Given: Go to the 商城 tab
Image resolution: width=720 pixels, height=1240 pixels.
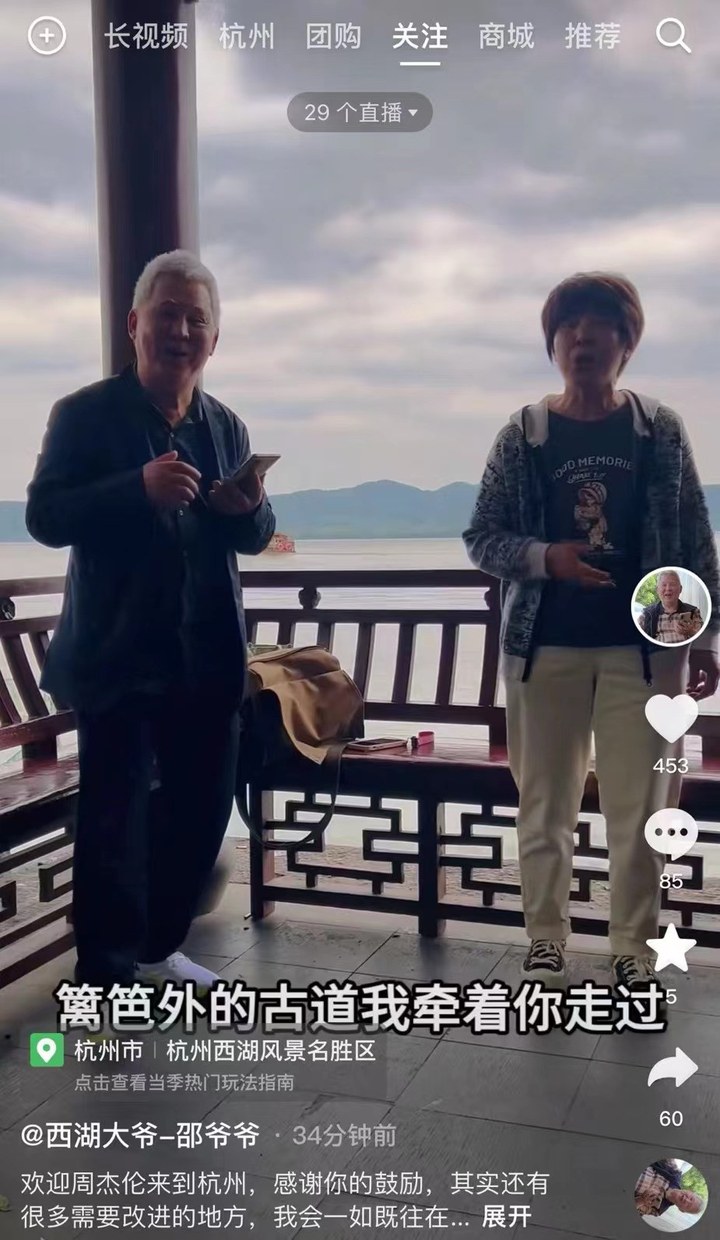Looking at the screenshot, I should click(506, 37).
